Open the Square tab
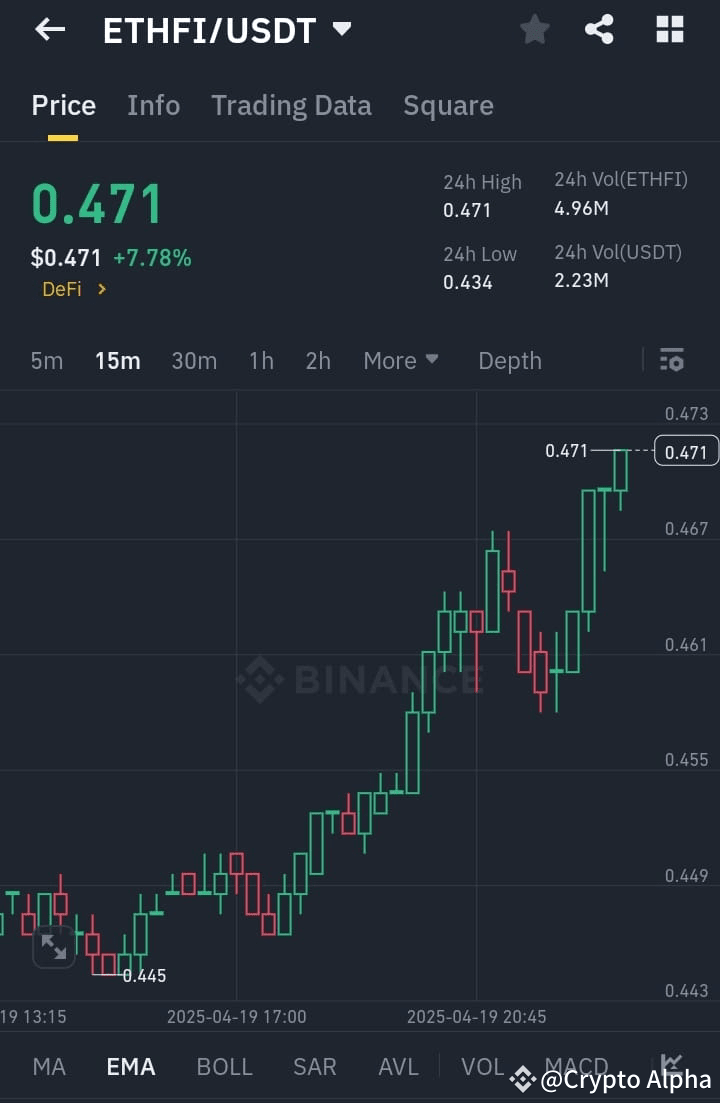Viewport: 720px width, 1103px height. click(x=448, y=105)
